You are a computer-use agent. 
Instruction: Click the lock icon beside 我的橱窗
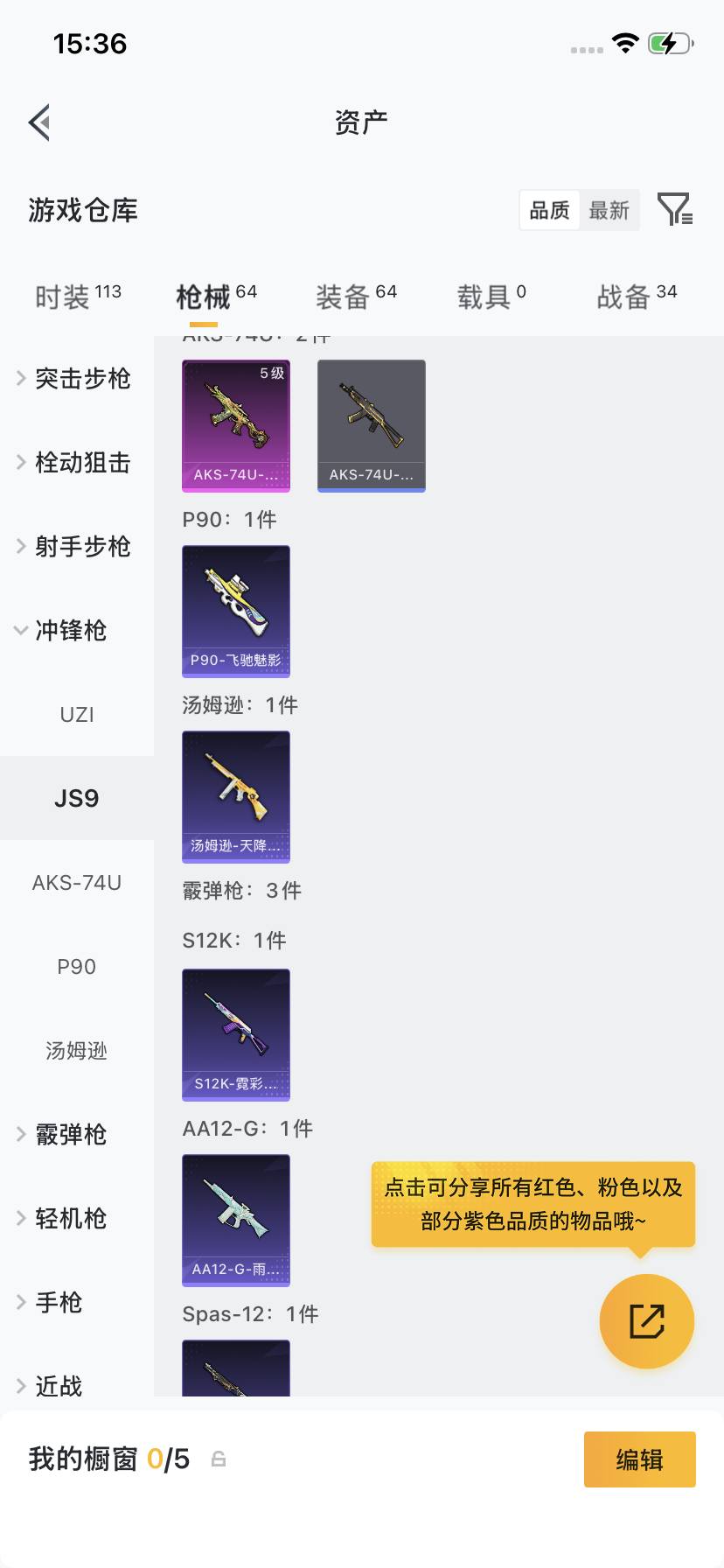(x=218, y=1459)
